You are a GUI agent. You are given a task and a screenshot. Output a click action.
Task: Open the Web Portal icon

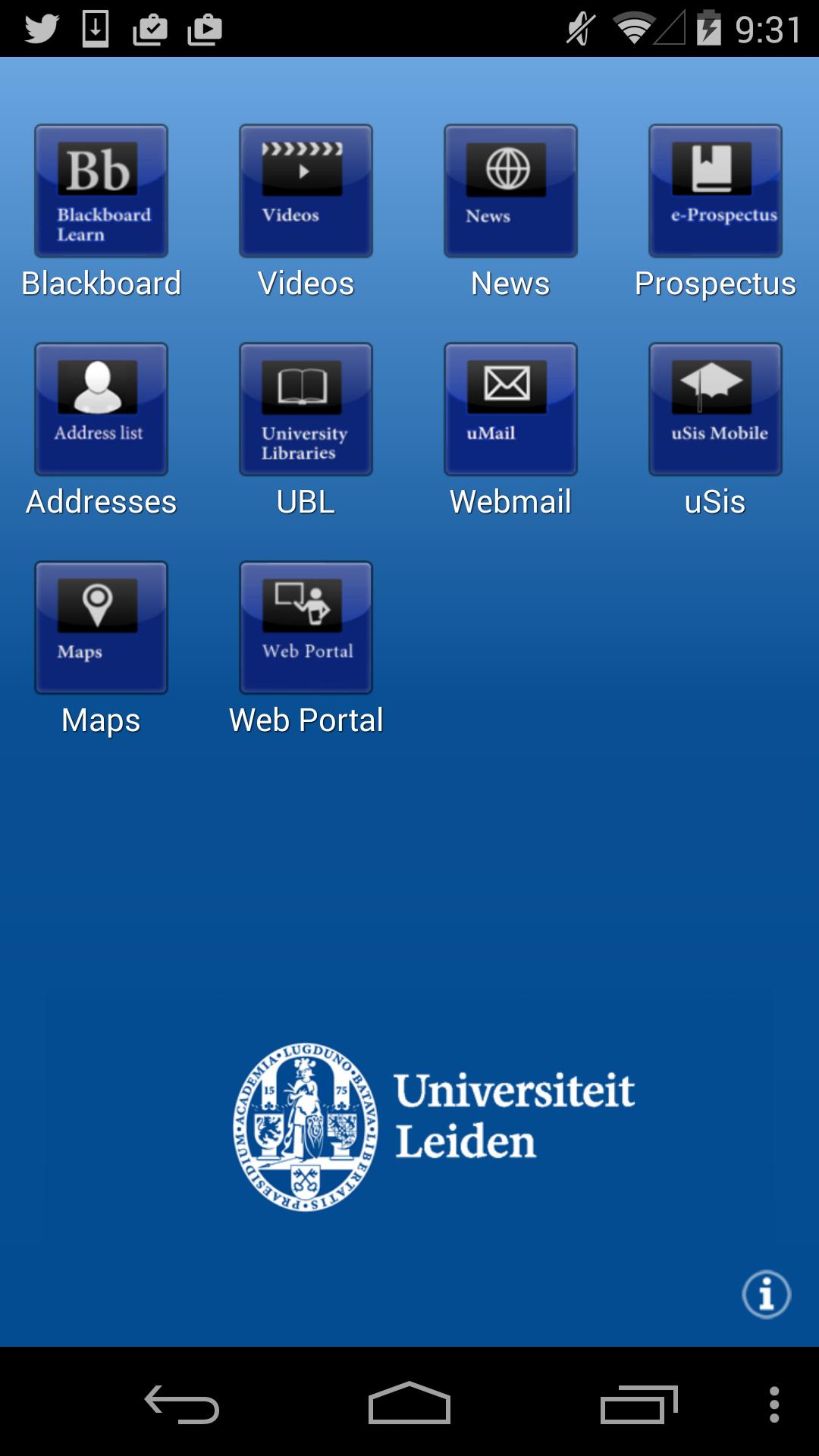click(306, 626)
